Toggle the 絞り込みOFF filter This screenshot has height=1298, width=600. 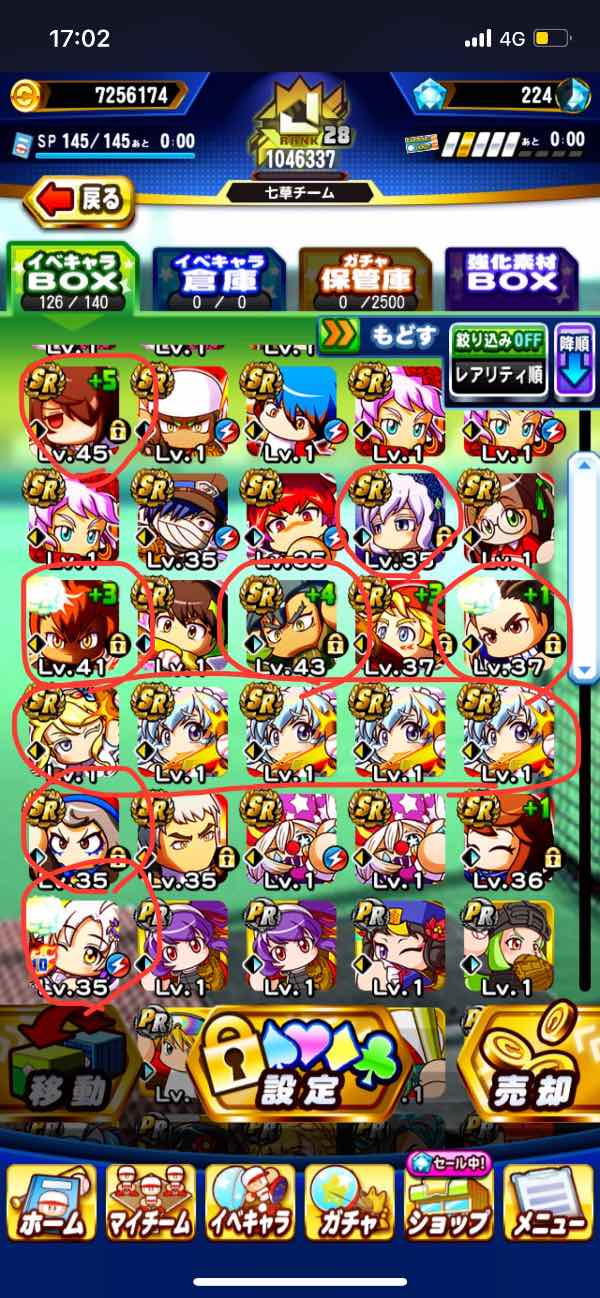pos(497,340)
